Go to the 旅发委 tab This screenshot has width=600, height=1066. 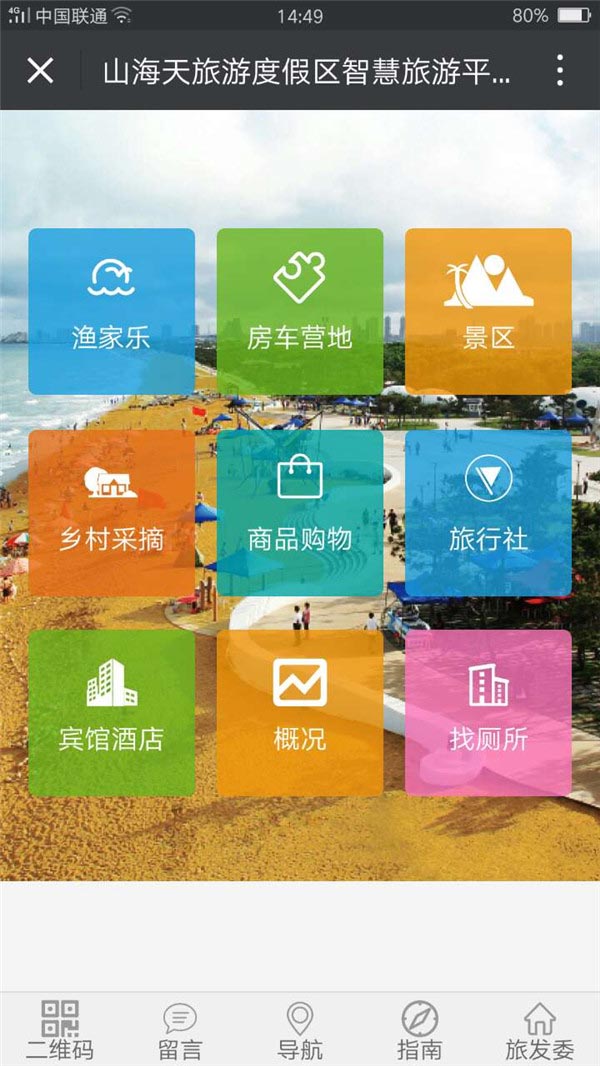pyautogui.click(x=540, y=1030)
